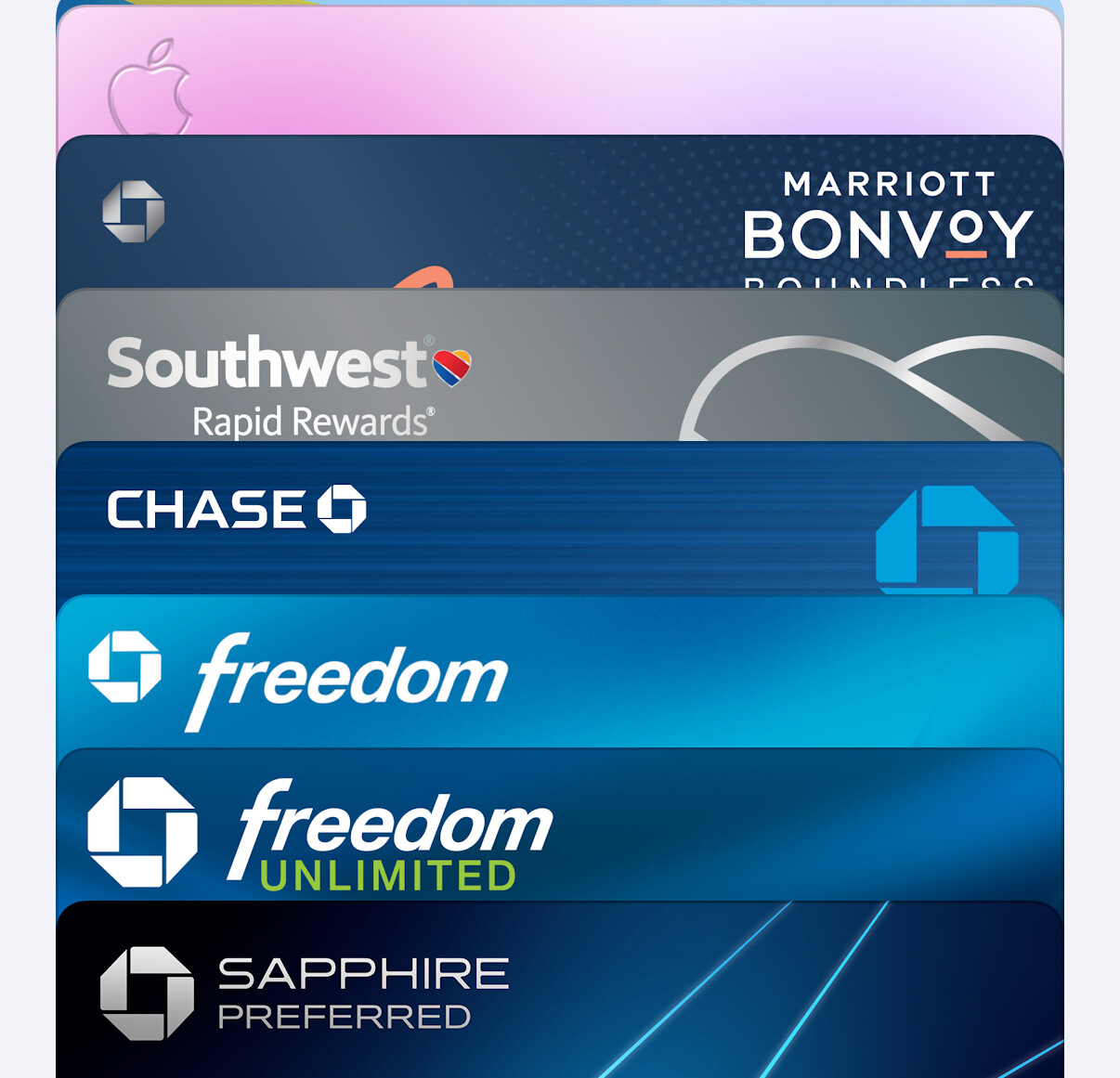Choose the dark blue Chase card
The width and height of the screenshot is (1120, 1078).
coord(559,520)
